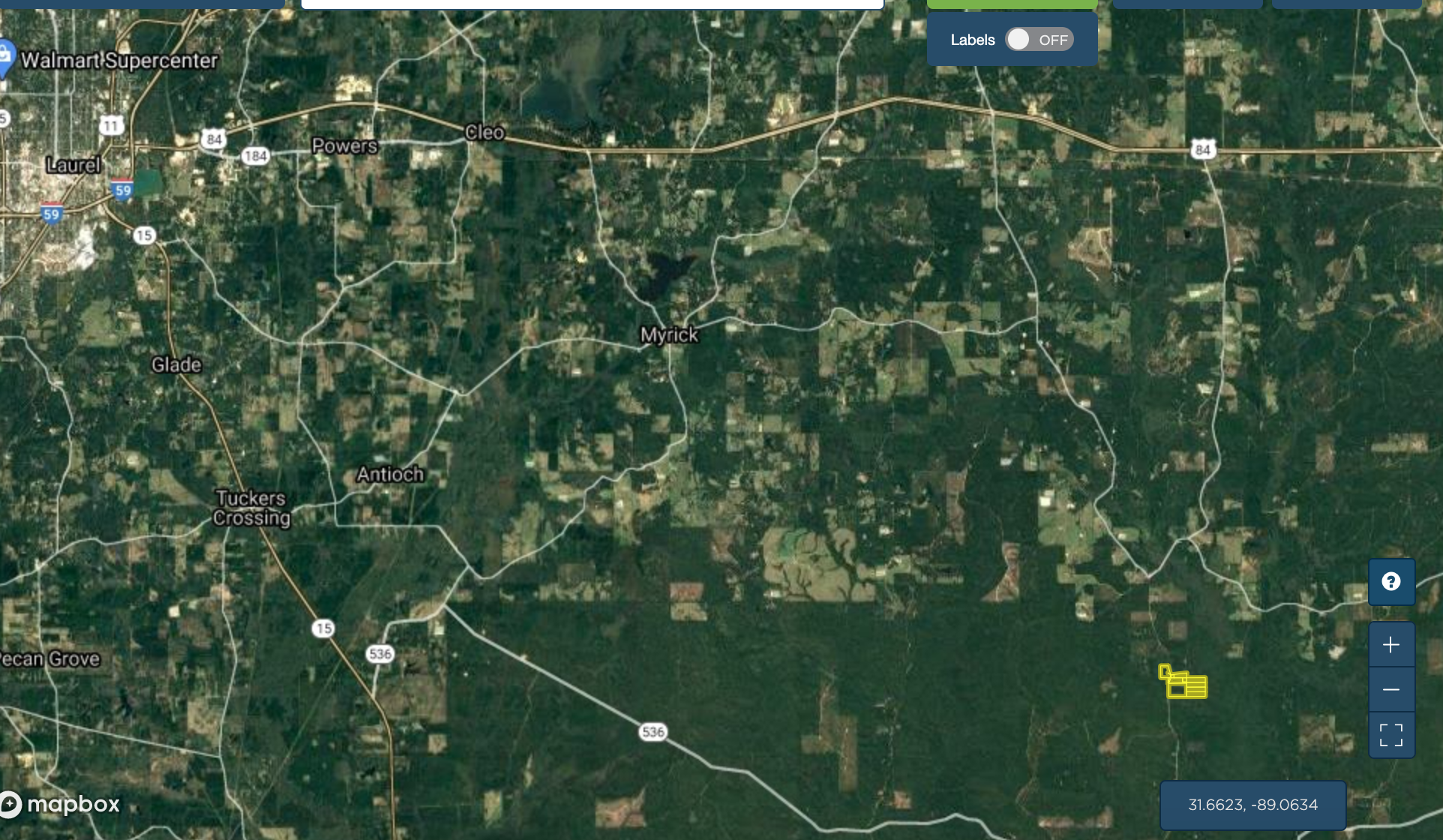This screenshot has width=1443, height=840.
Task: Select the yellow outlined parcel
Action: 1186,685
